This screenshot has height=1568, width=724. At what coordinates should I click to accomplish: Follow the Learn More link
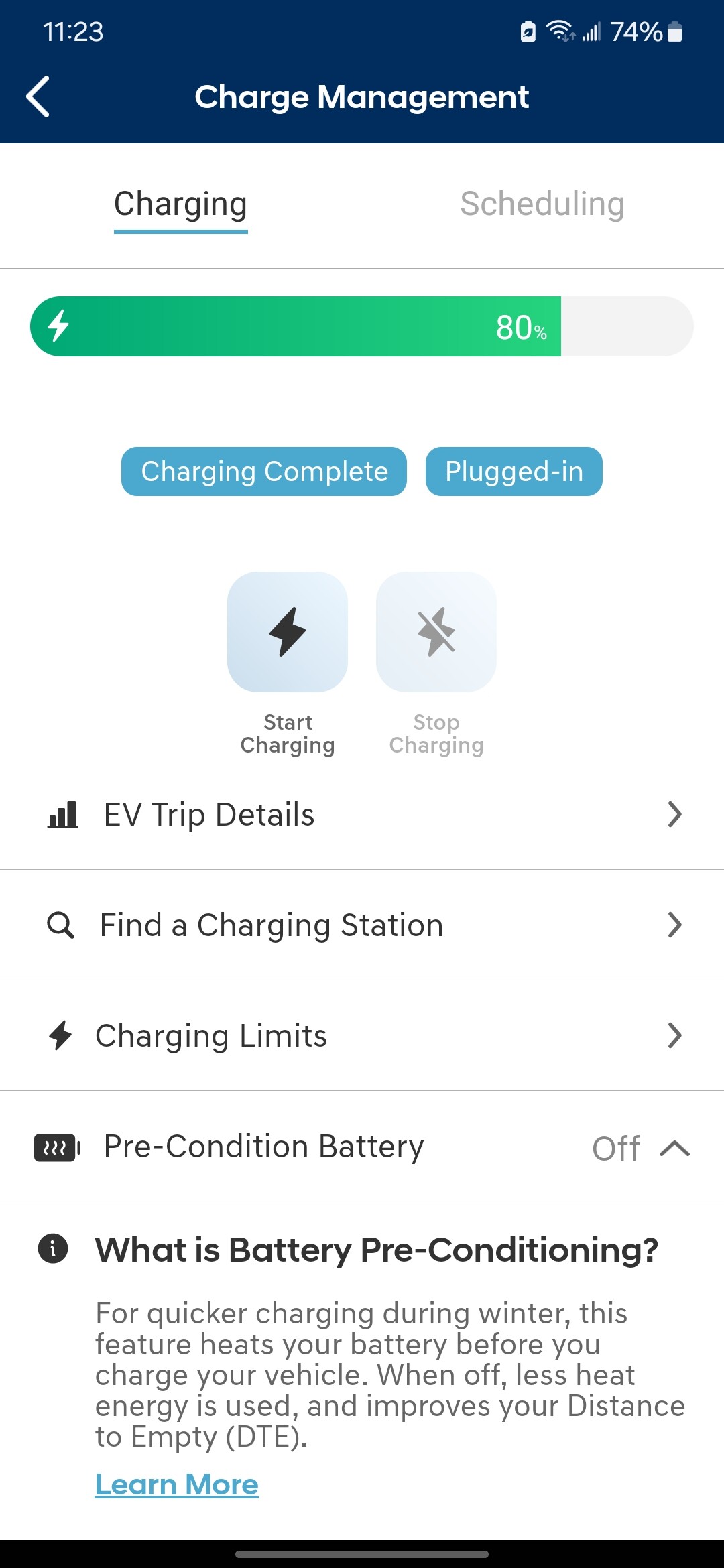click(177, 1484)
